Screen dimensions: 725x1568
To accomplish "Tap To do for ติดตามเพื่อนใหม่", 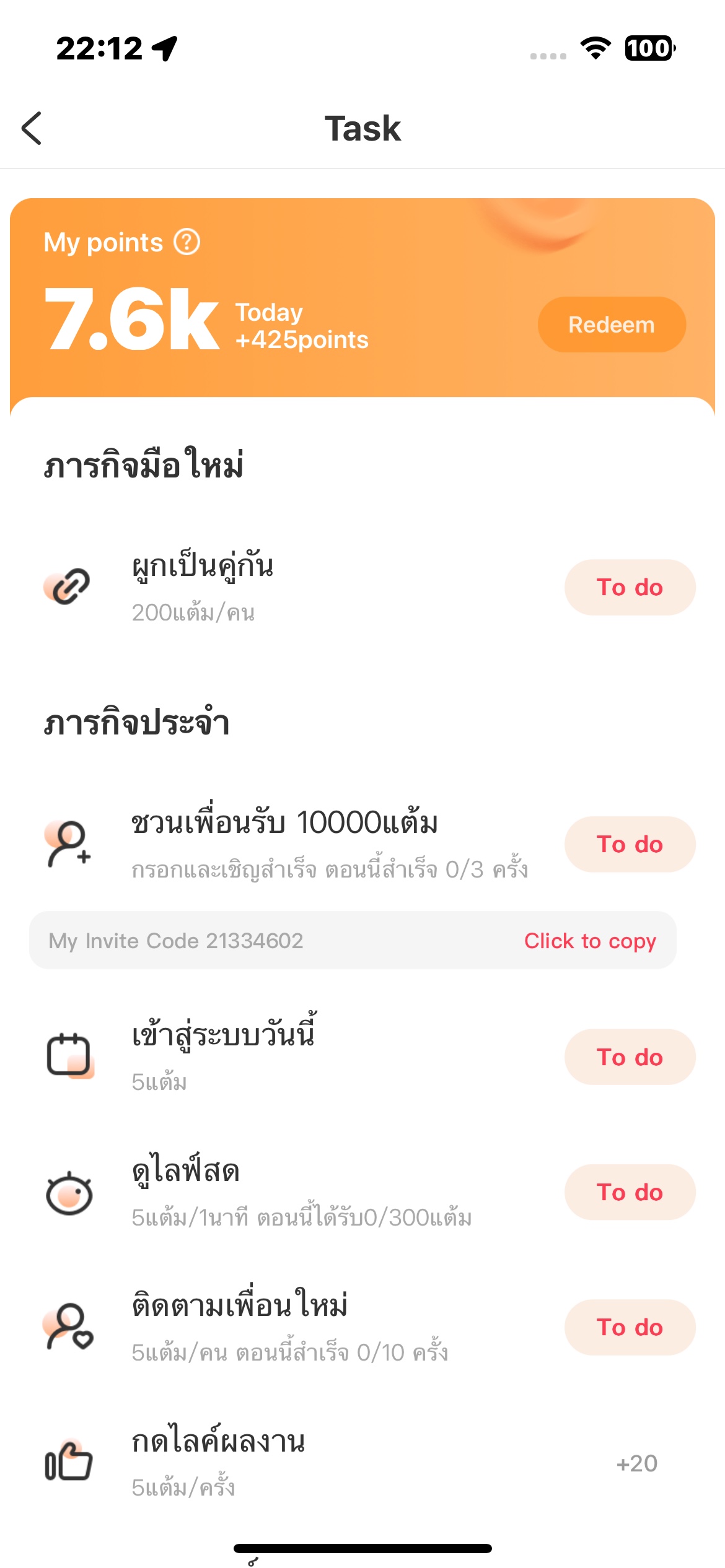I will [x=630, y=1327].
